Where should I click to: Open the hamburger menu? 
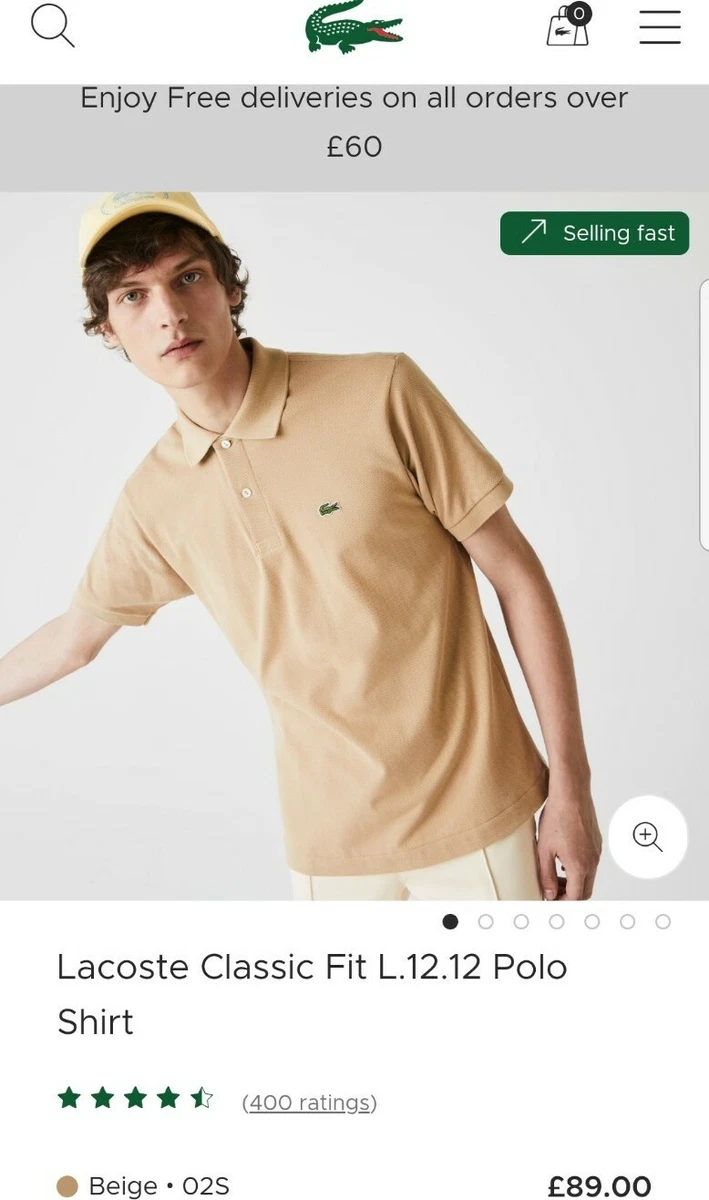pyautogui.click(x=660, y=27)
